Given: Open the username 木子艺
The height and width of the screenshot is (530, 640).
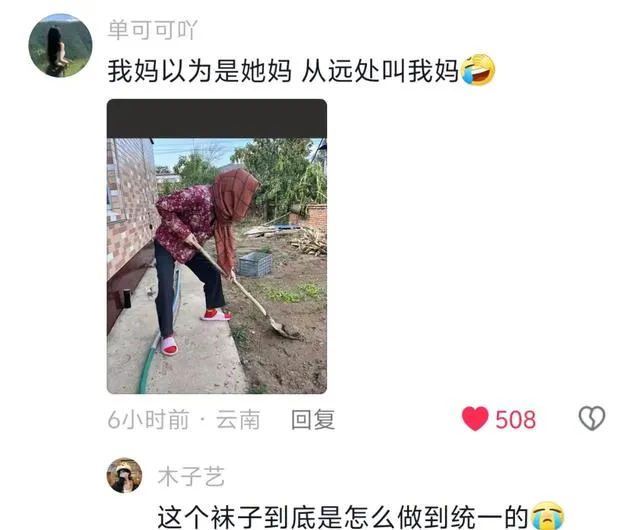Looking at the screenshot, I should click(x=191, y=475).
